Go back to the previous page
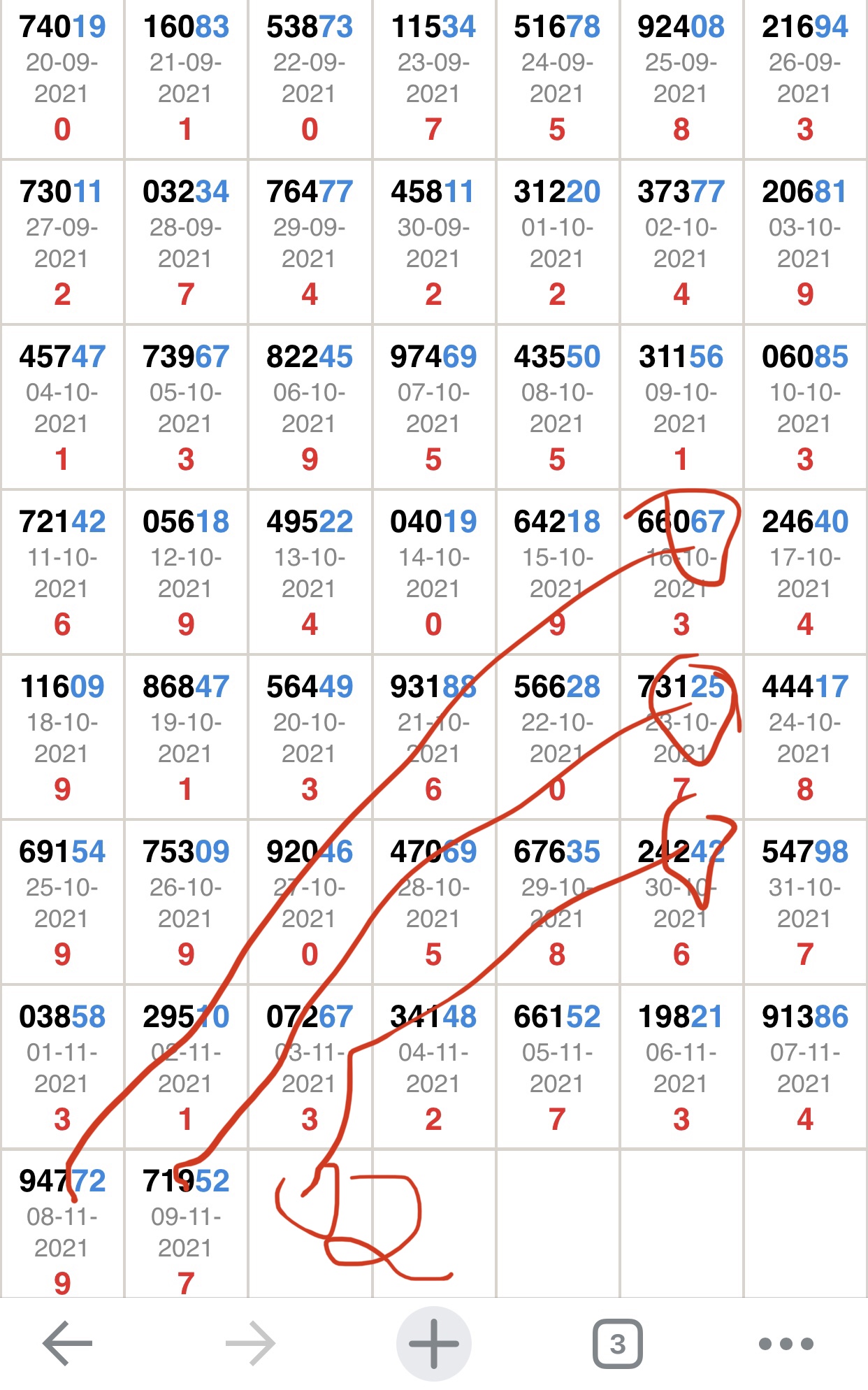 click(x=68, y=1343)
